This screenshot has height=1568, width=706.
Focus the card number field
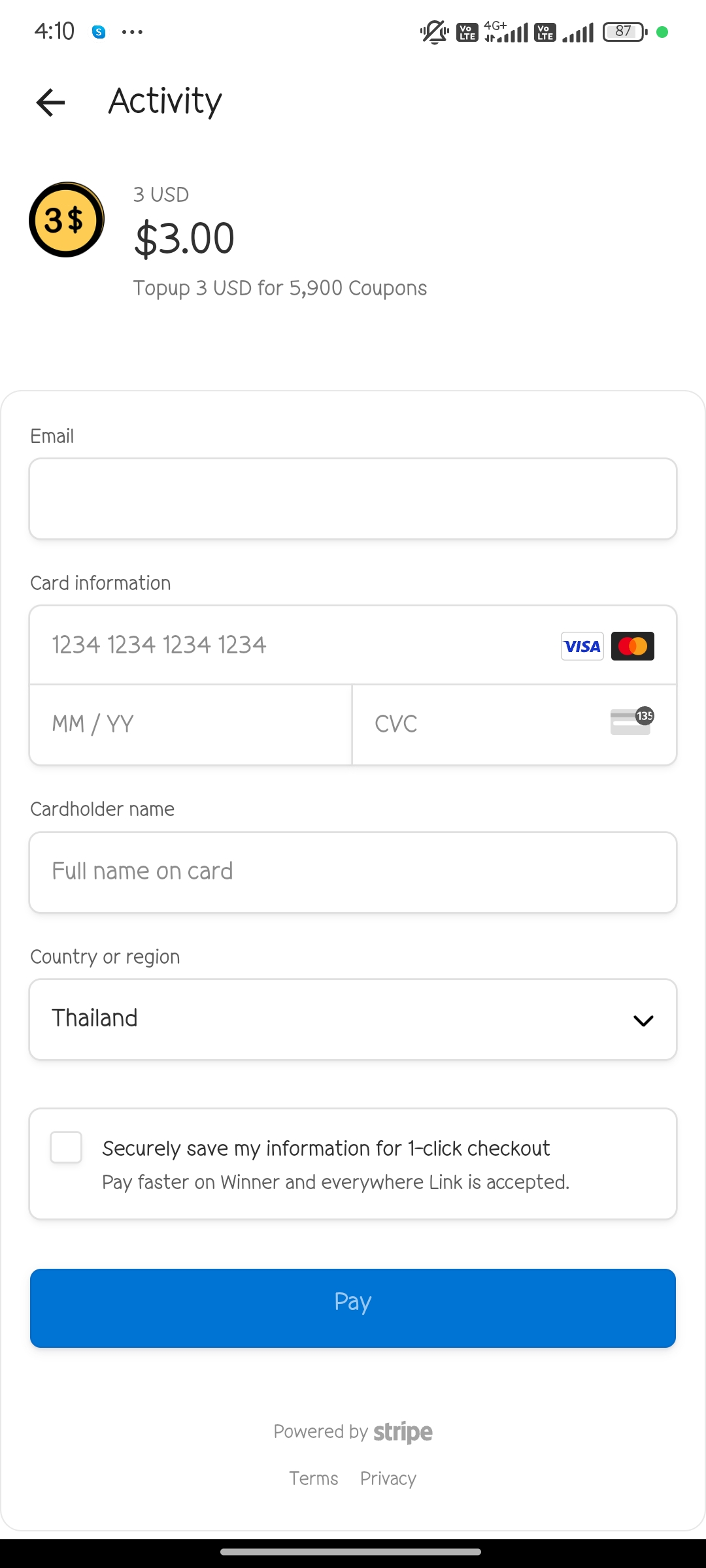(x=353, y=645)
